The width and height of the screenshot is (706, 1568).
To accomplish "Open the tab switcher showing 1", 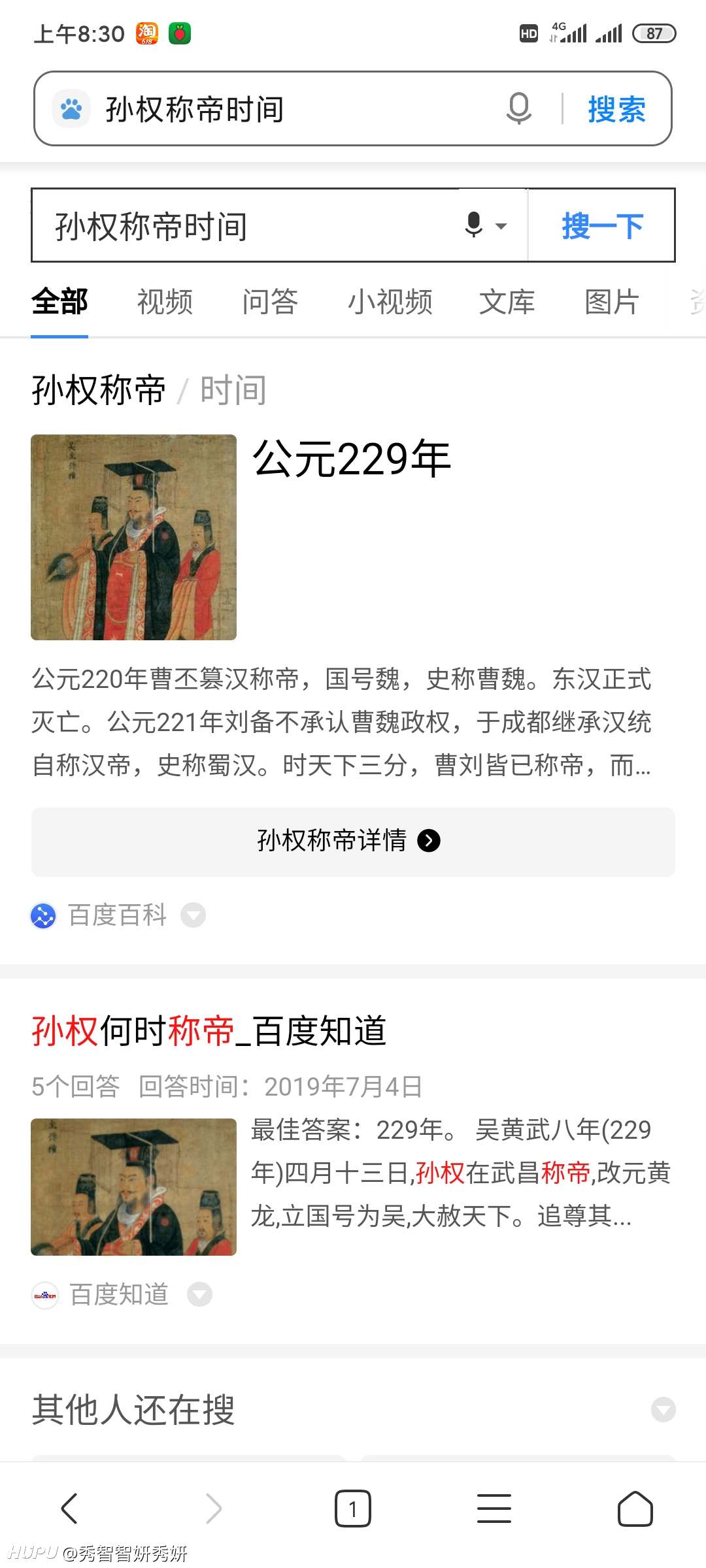I will click(353, 1509).
